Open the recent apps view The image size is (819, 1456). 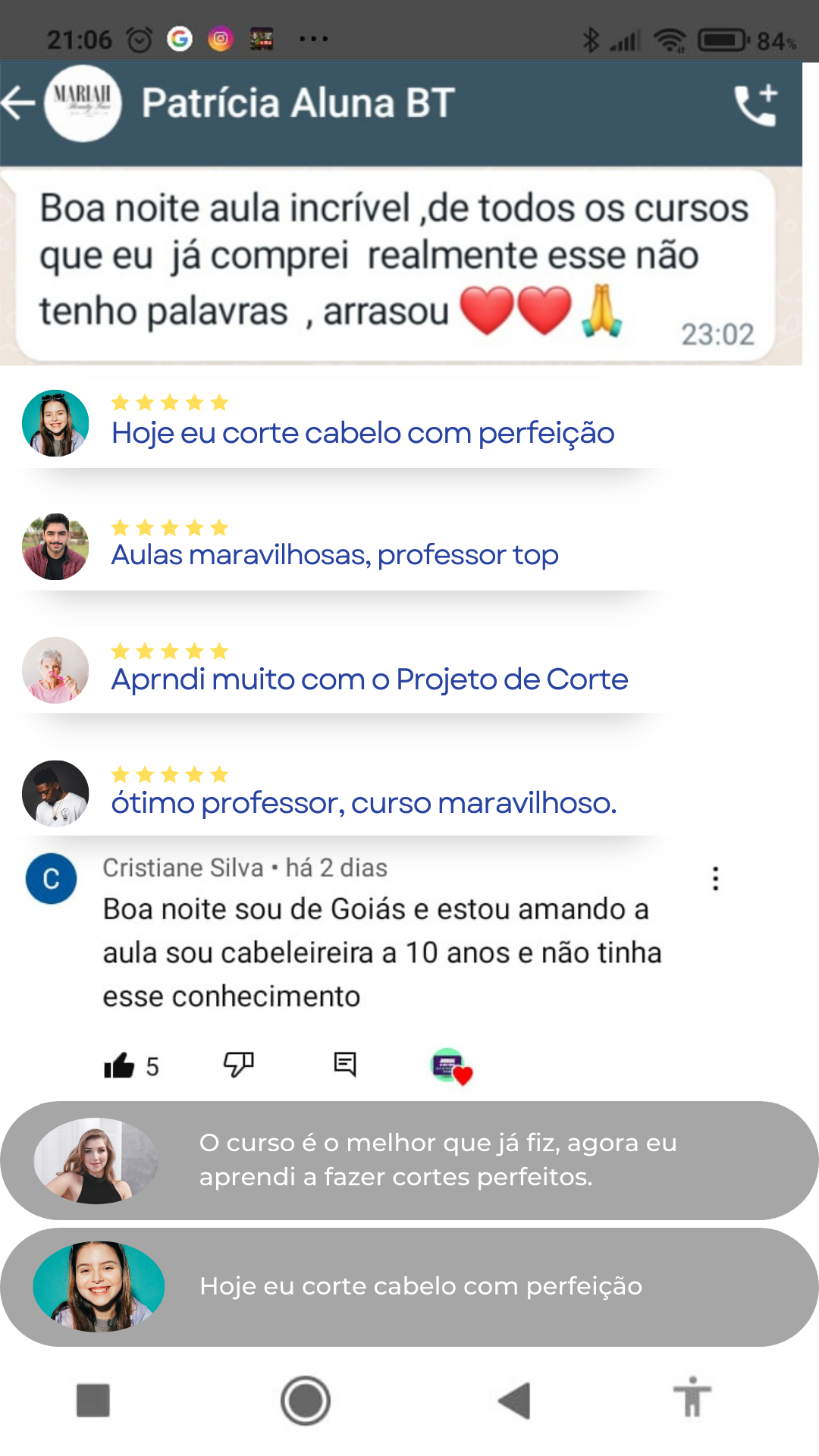(93, 1400)
